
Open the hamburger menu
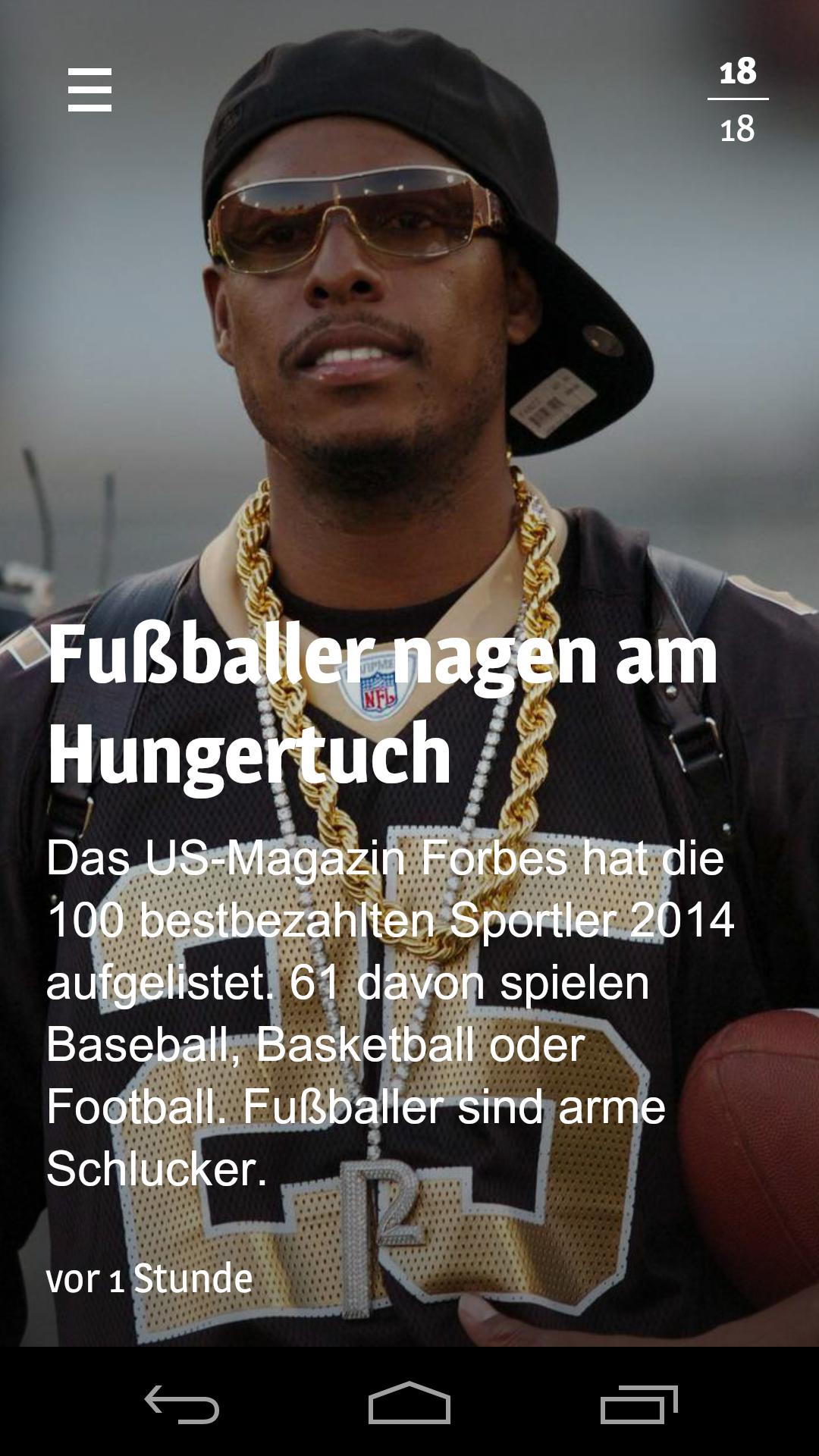[x=89, y=89]
